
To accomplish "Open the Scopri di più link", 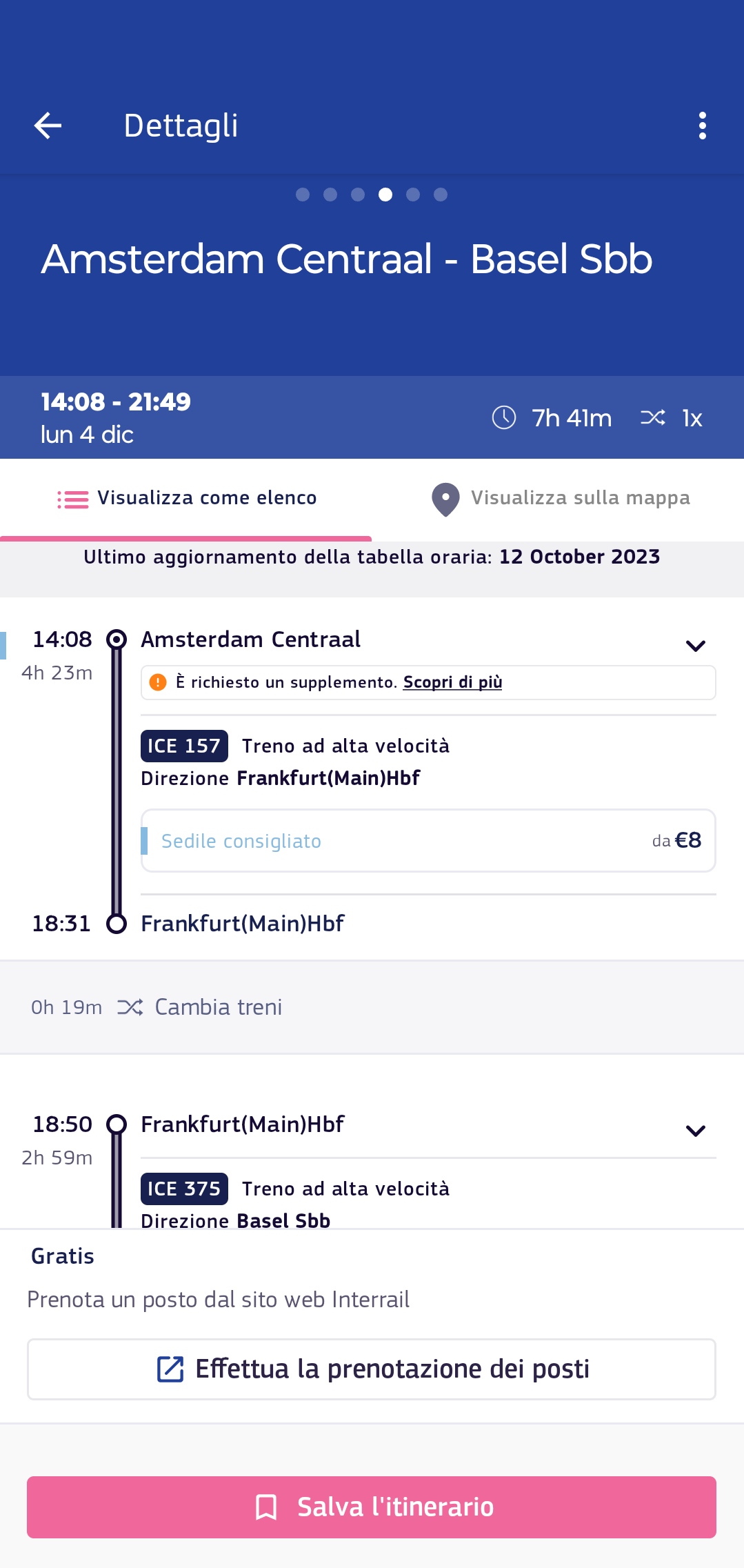I will click(x=452, y=682).
